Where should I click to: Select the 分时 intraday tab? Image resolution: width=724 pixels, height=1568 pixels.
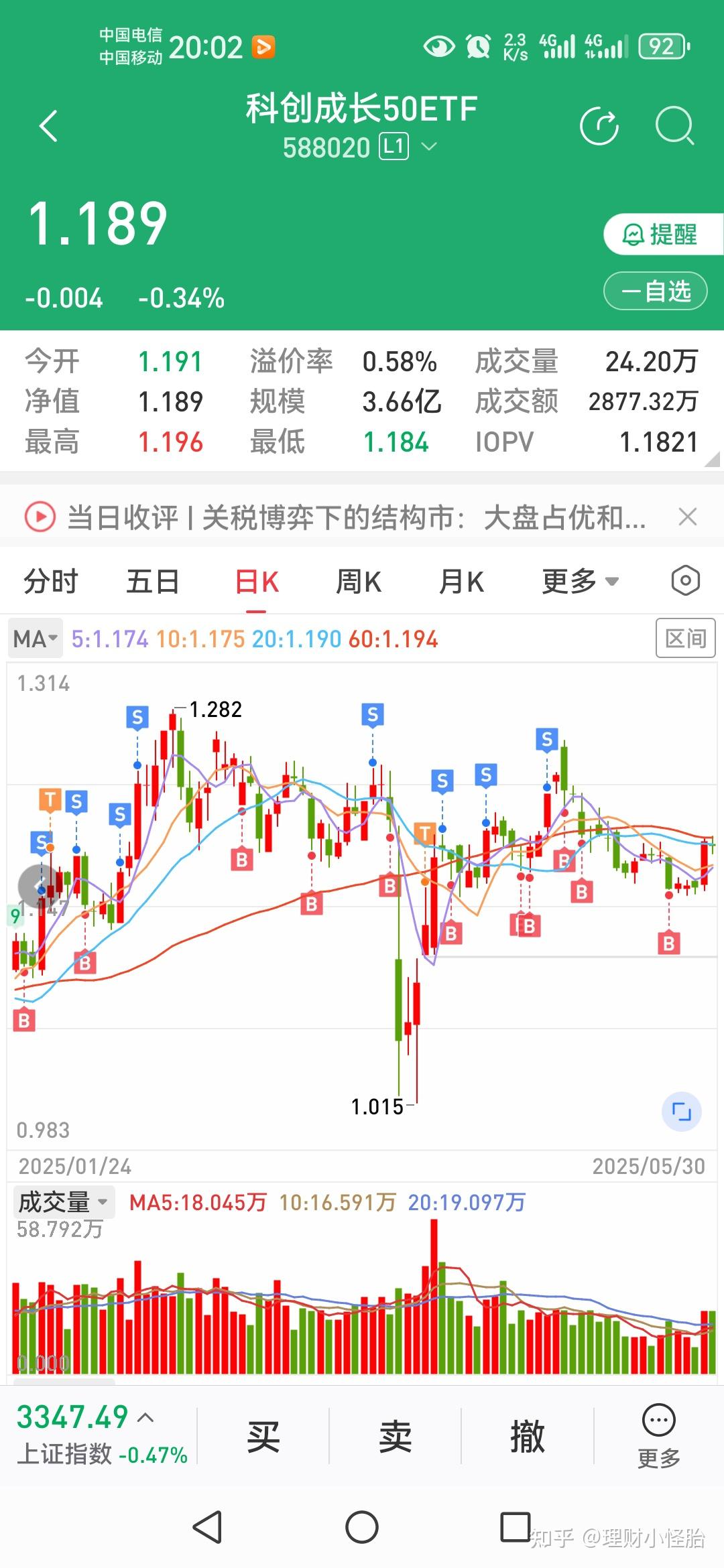pos(51,582)
